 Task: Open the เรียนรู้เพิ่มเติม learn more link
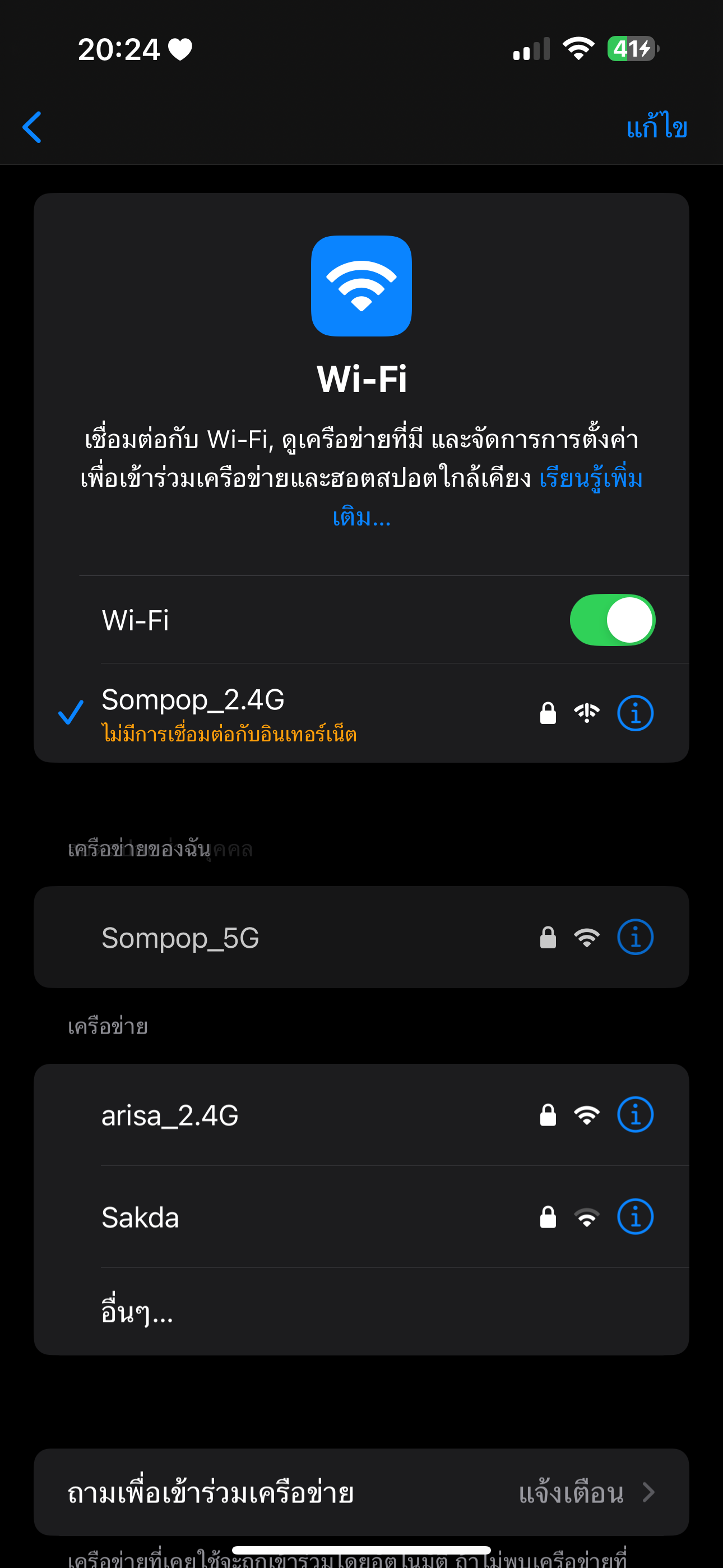tap(487, 497)
